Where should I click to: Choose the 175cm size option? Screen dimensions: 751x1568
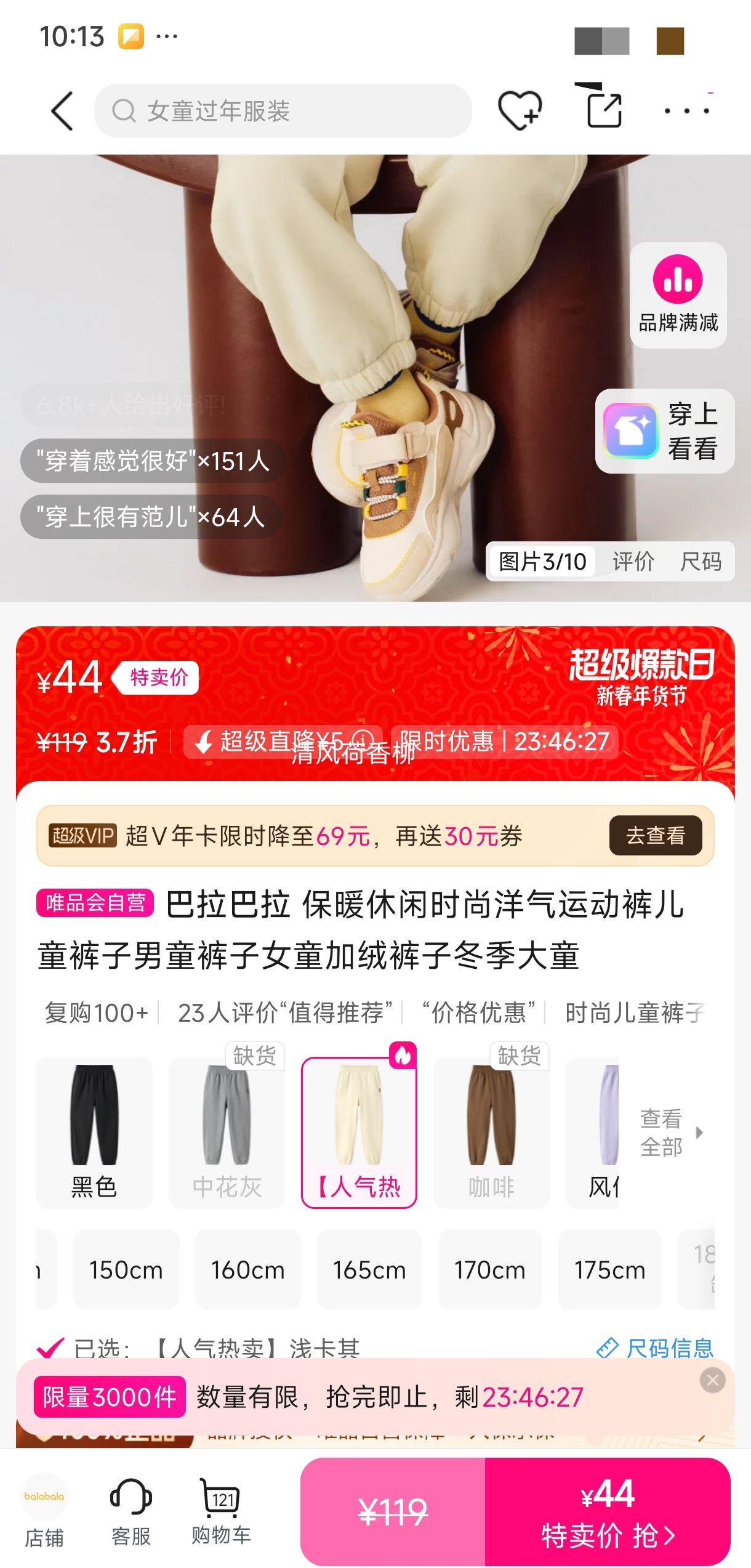[x=611, y=1270]
